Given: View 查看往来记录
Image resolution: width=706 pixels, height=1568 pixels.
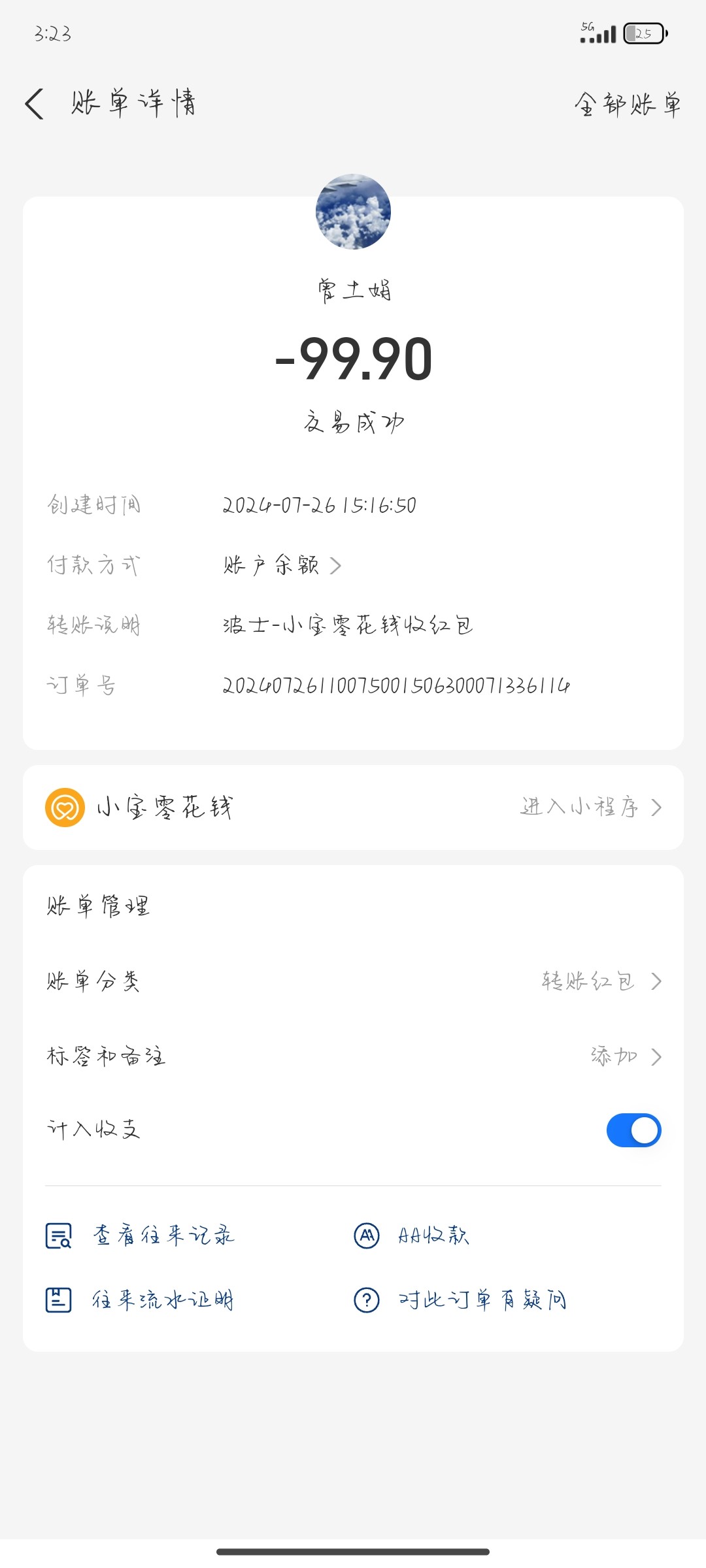Looking at the screenshot, I should pyautogui.click(x=141, y=1235).
